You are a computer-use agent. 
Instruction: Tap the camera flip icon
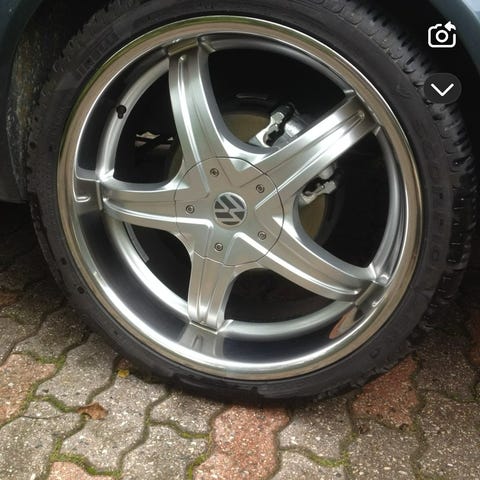coord(442,35)
